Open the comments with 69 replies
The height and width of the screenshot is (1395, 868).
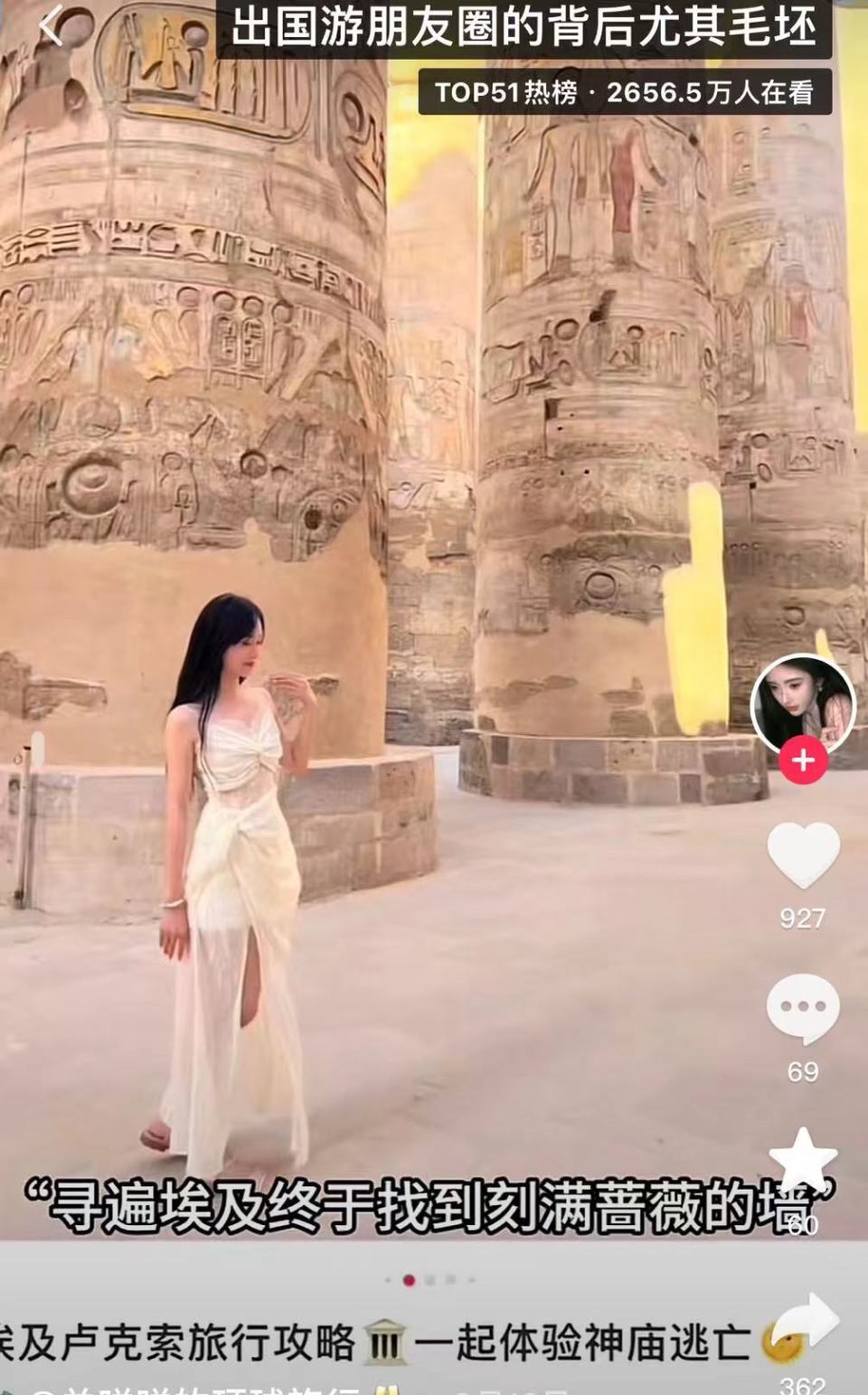pos(803,1009)
